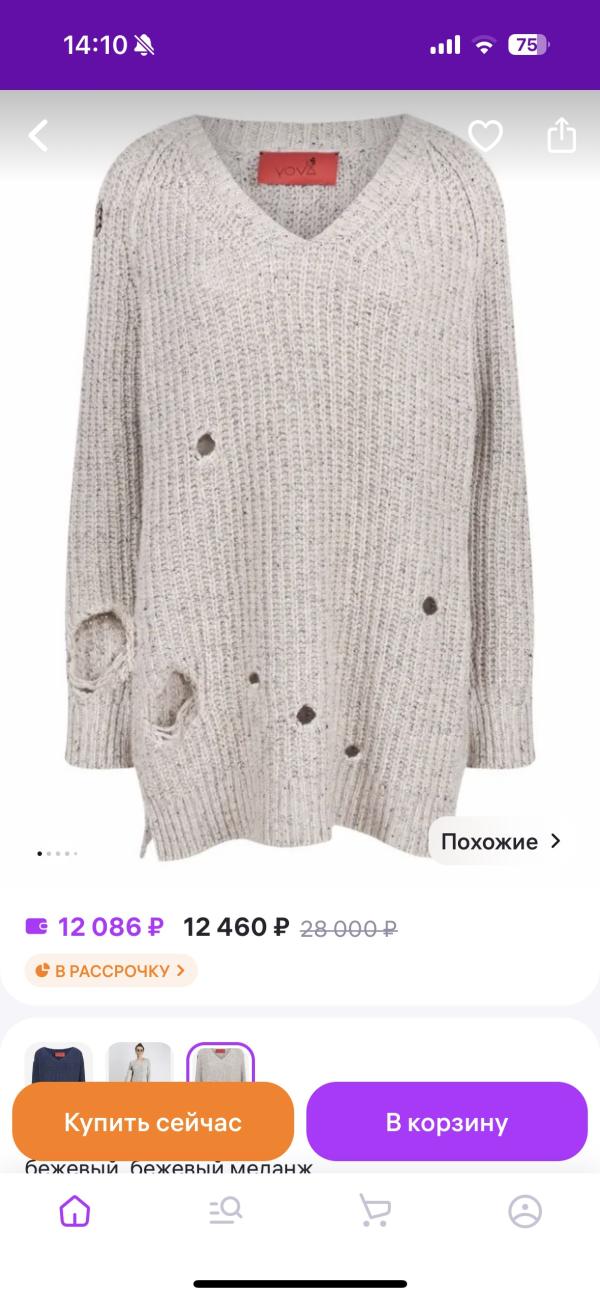The height and width of the screenshot is (1300, 600).
Task: Select the navy blue sweater variant
Action: pyautogui.click(x=58, y=1064)
